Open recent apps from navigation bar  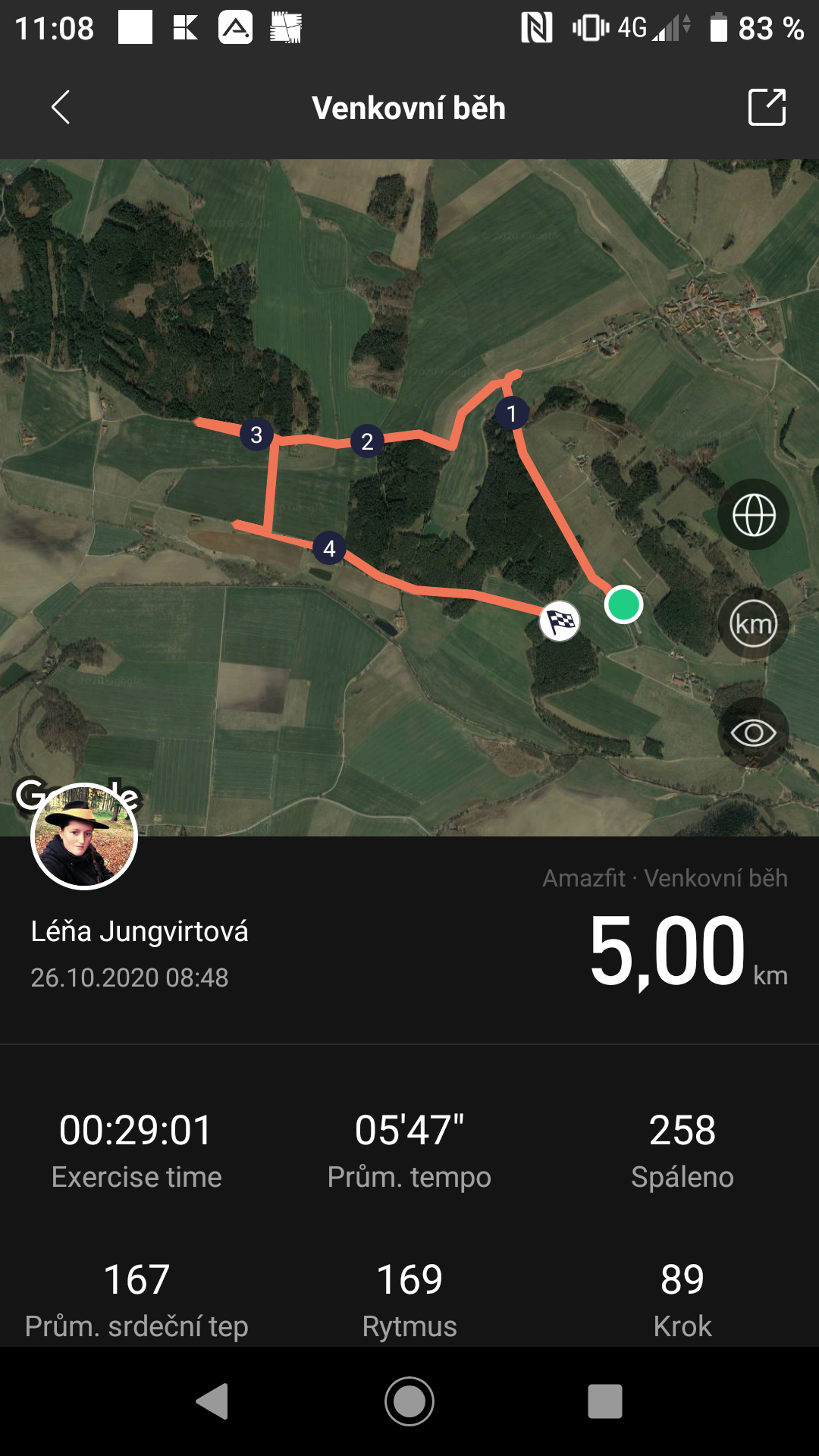605,1401
